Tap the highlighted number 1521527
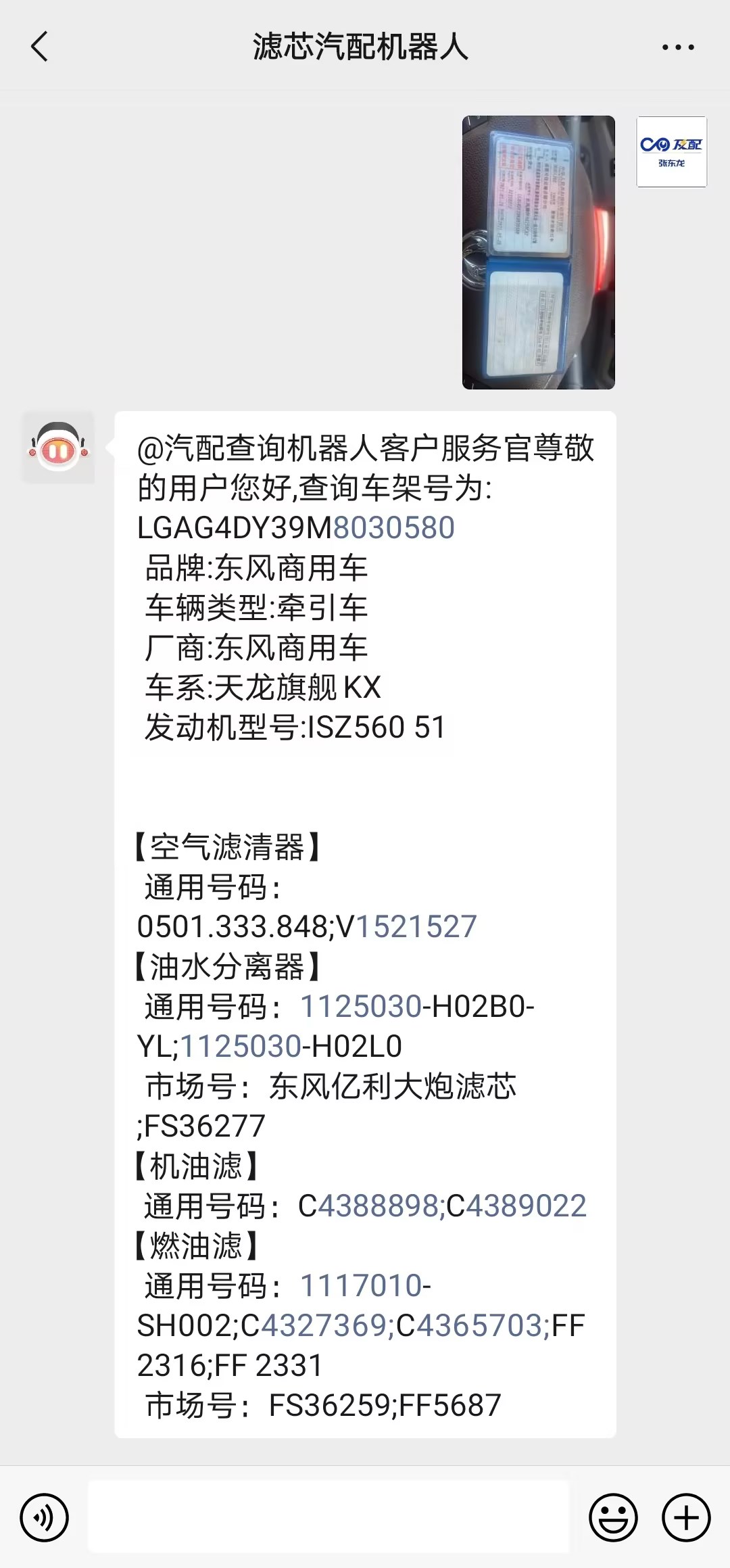 click(x=416, y=927)
